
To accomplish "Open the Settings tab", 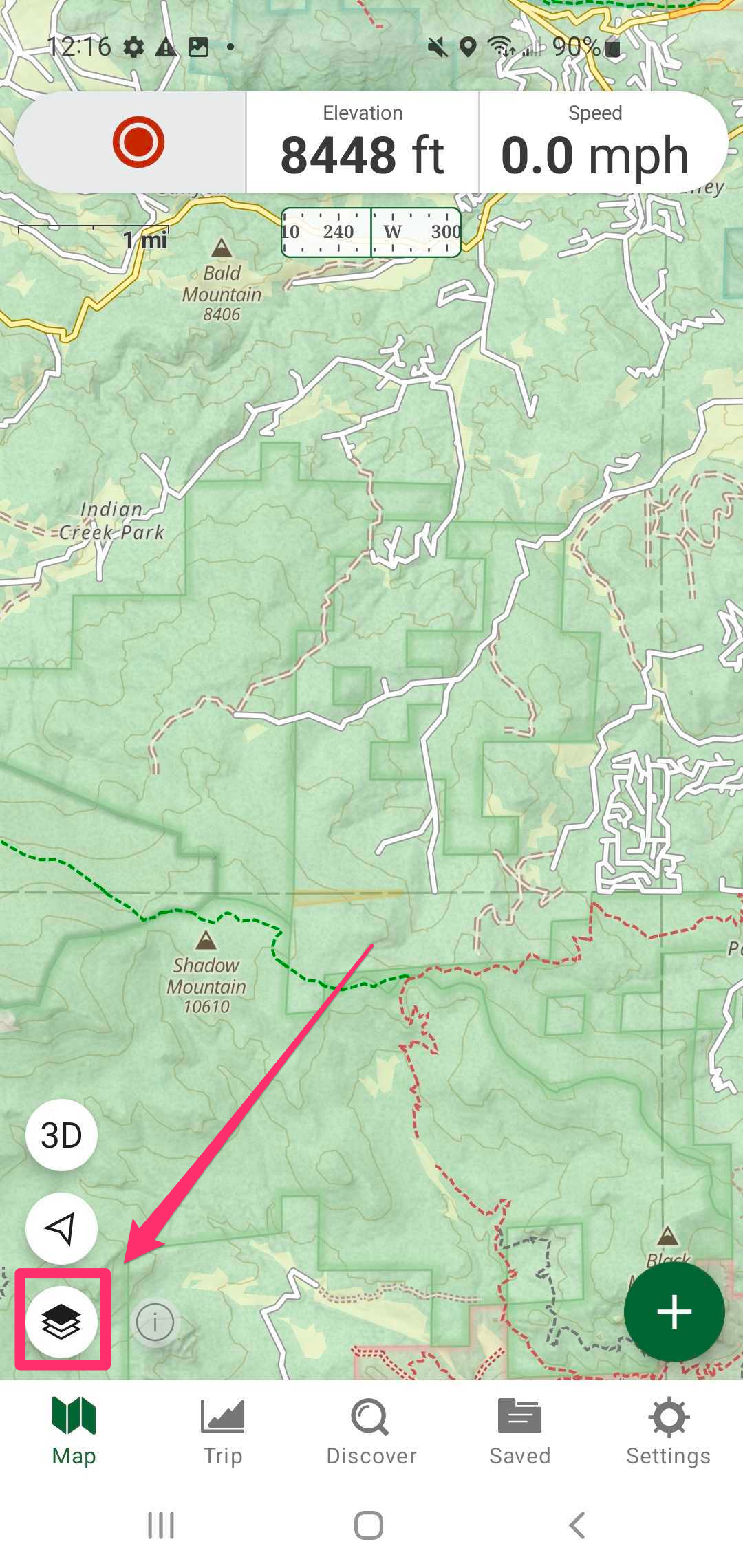I will tap(668, 1432).
